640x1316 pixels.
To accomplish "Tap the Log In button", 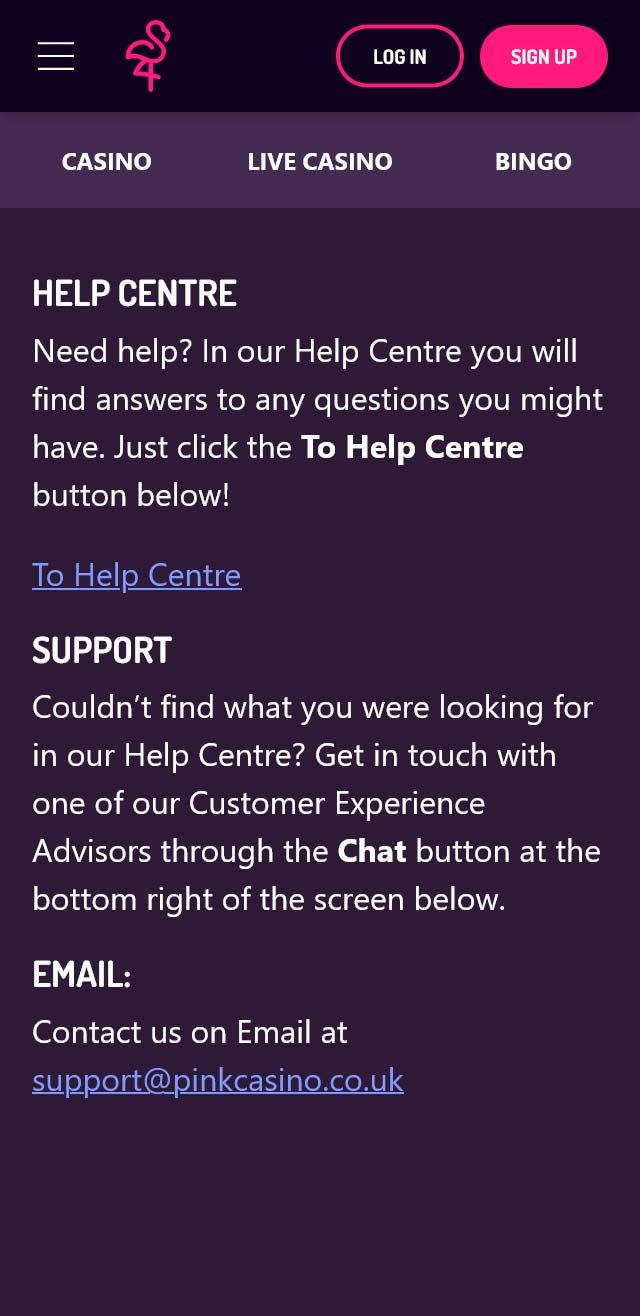I will point(399,56).
